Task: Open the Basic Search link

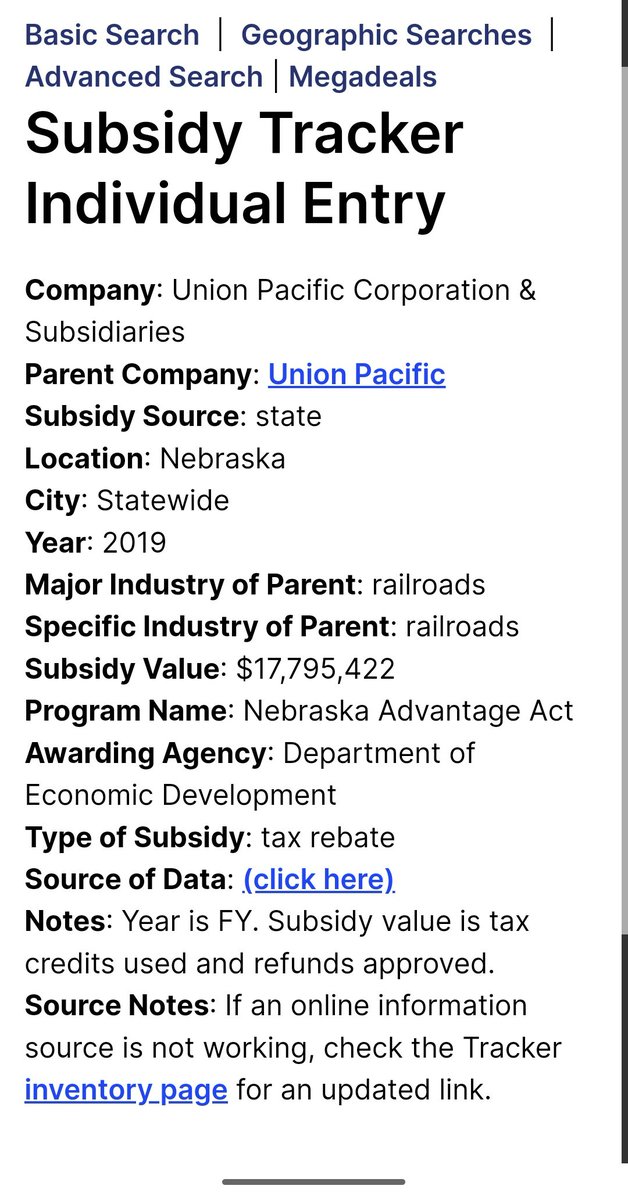Action: pos(112,35)
